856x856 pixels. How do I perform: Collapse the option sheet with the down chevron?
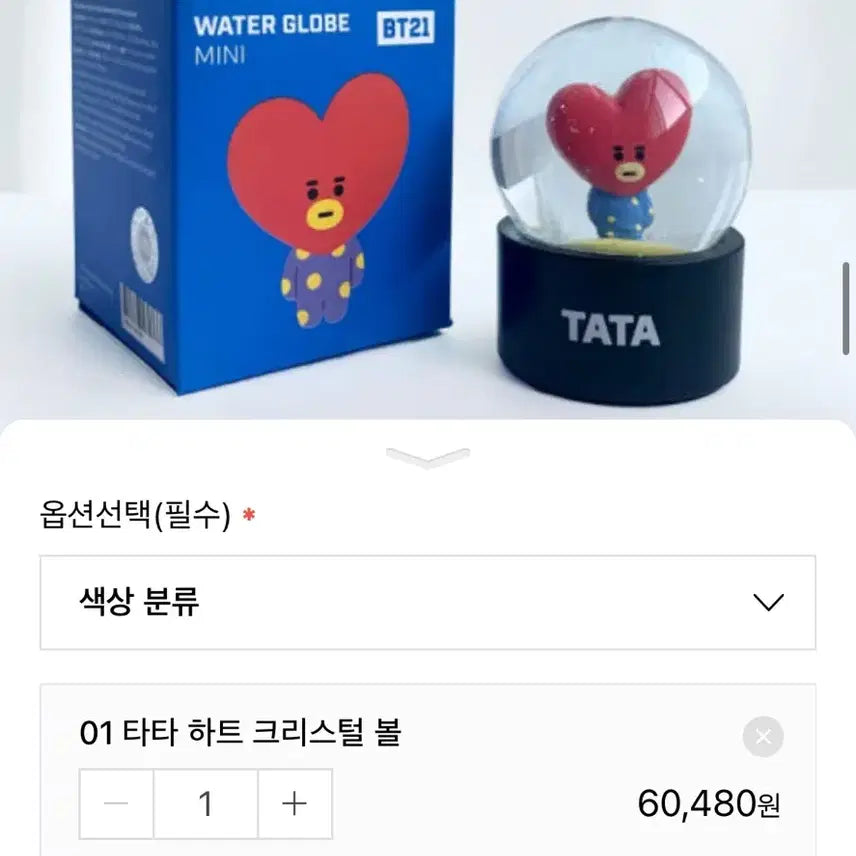427,458
